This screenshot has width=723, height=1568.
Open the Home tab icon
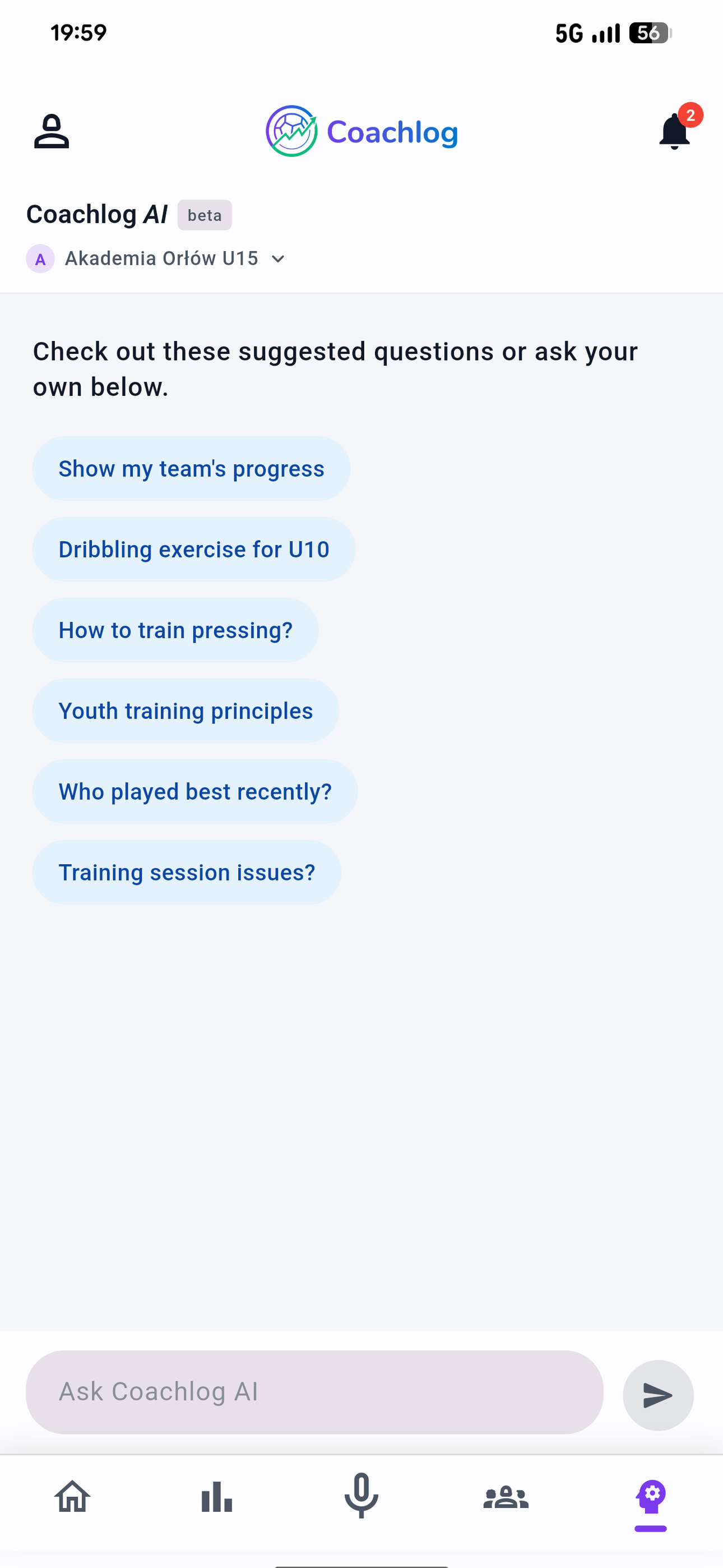pyautogui.click(x=72, y=1497)
